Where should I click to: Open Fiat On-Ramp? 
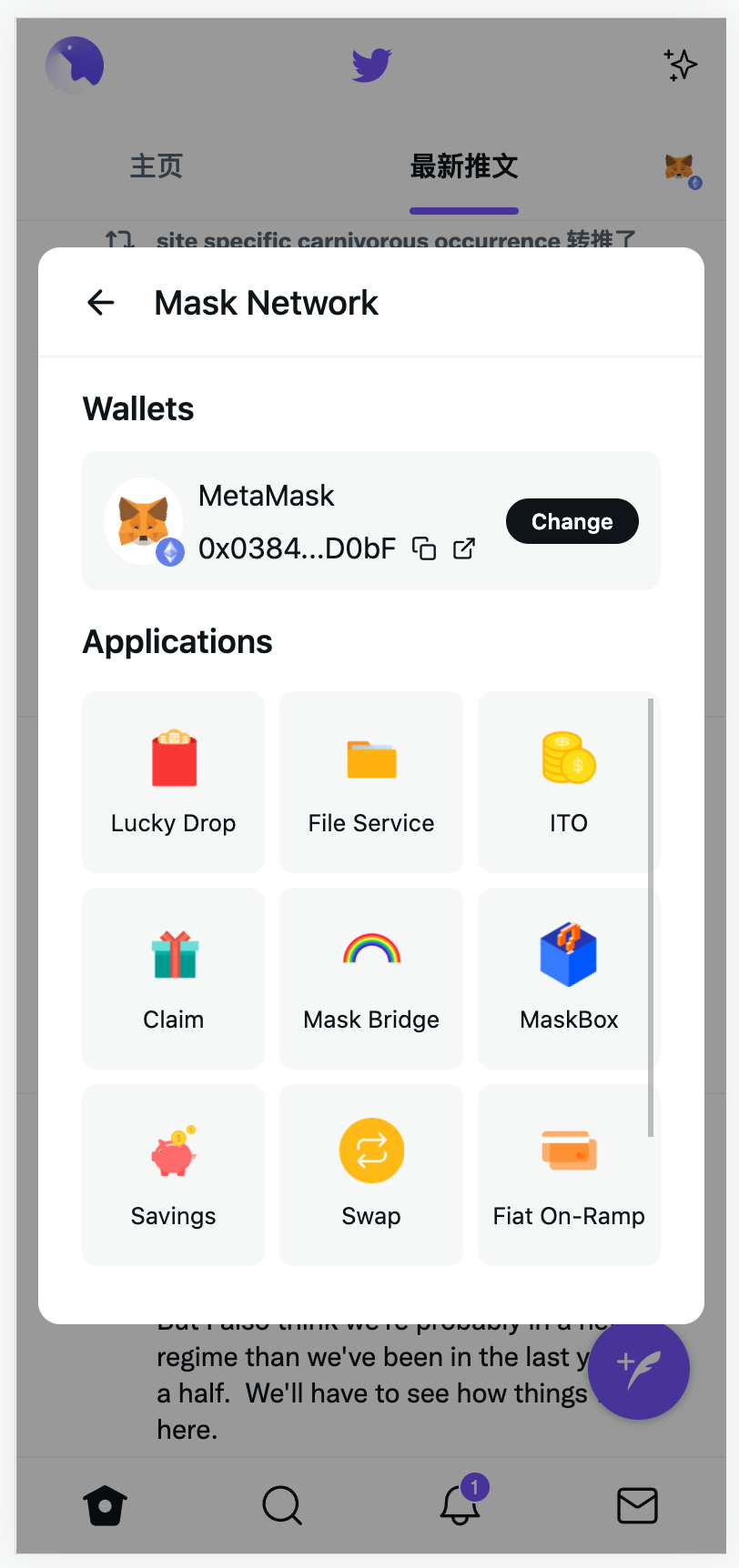[568, 1175]
